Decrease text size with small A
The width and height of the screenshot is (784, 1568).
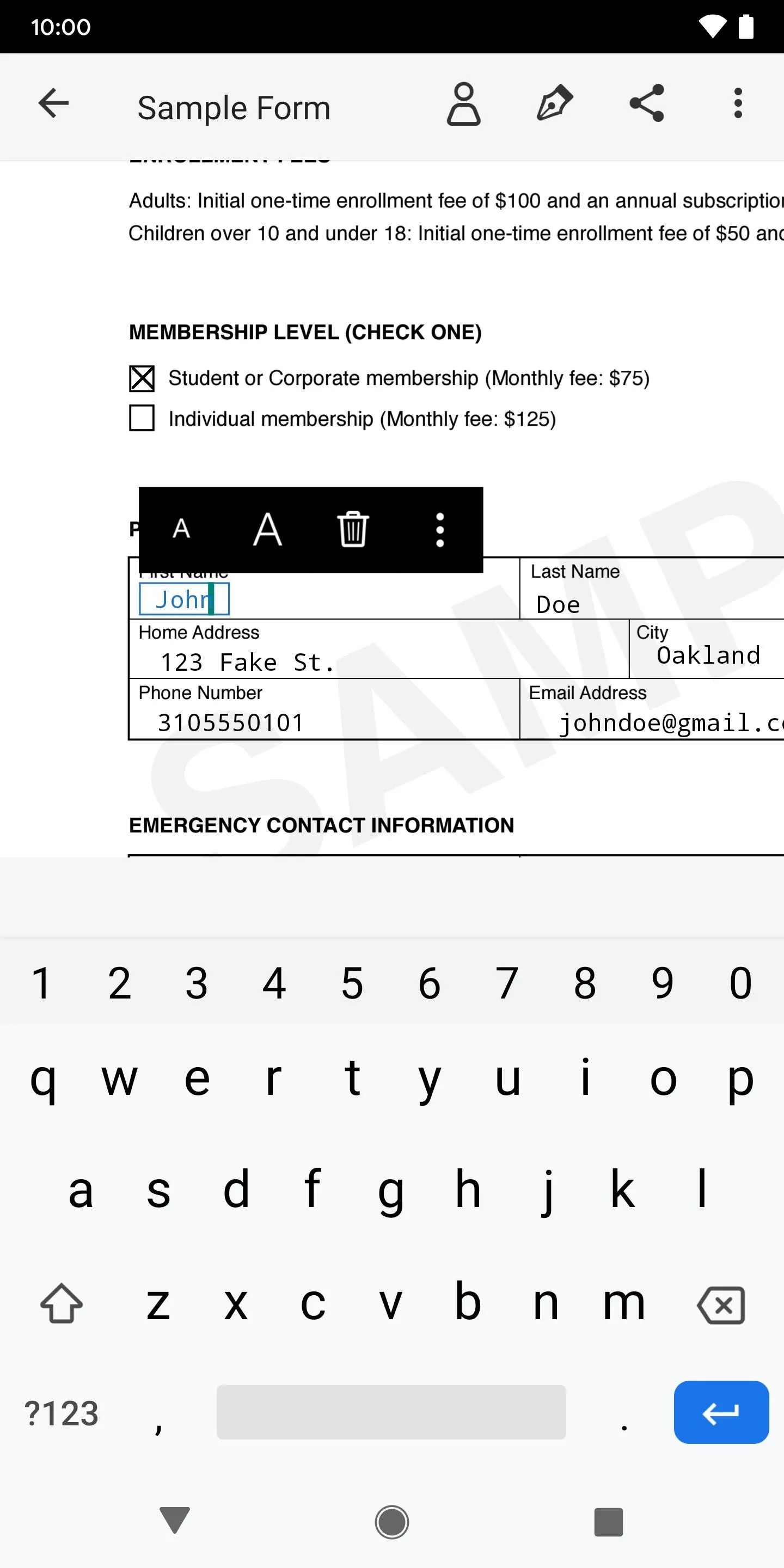tap(181, 528)
